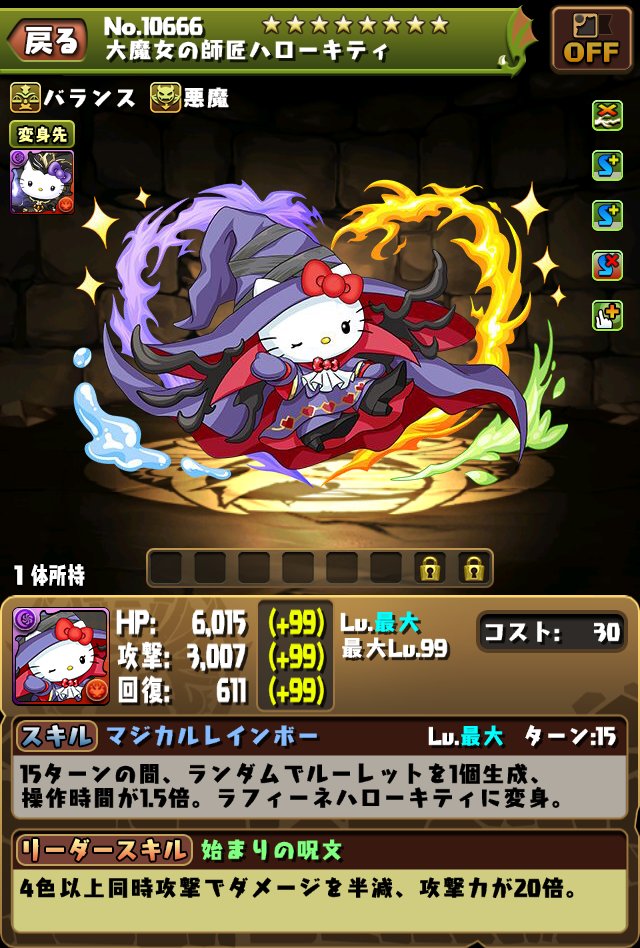Toggle the OFF flag button
Screen dimensions: 640x948
click(x=590, y=39)
